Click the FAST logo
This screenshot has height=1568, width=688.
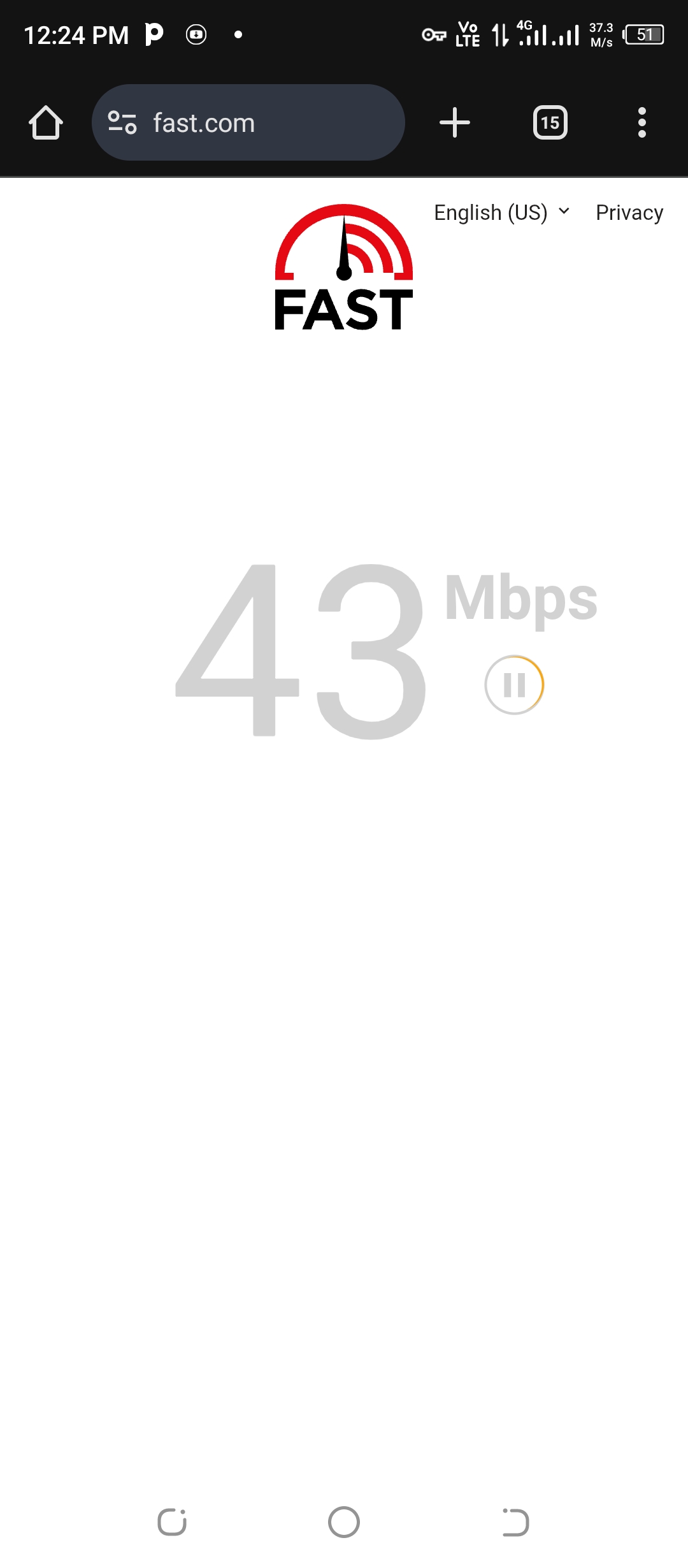click(343, 268)
